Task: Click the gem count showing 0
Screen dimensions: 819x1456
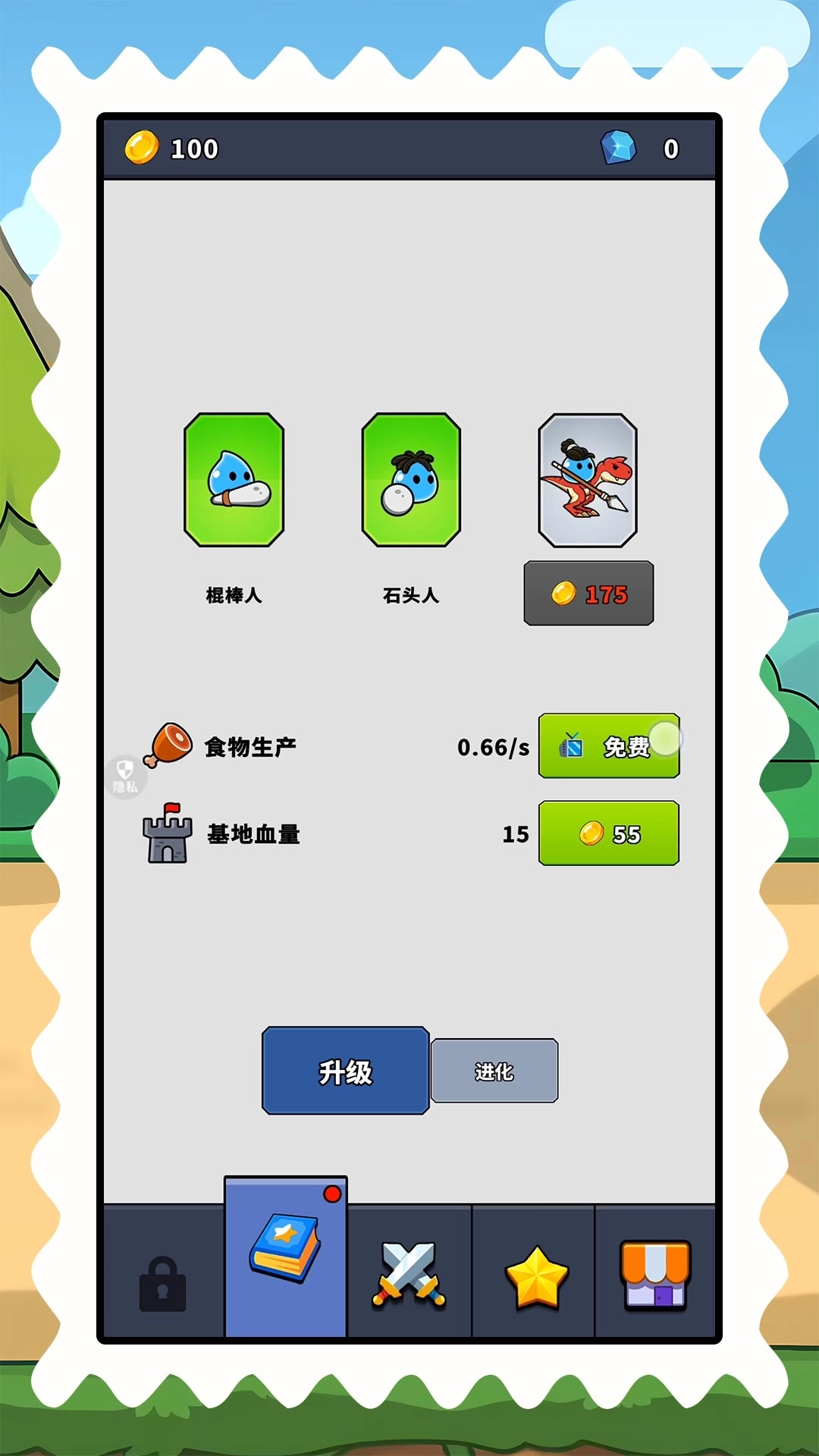Action: 670,149
